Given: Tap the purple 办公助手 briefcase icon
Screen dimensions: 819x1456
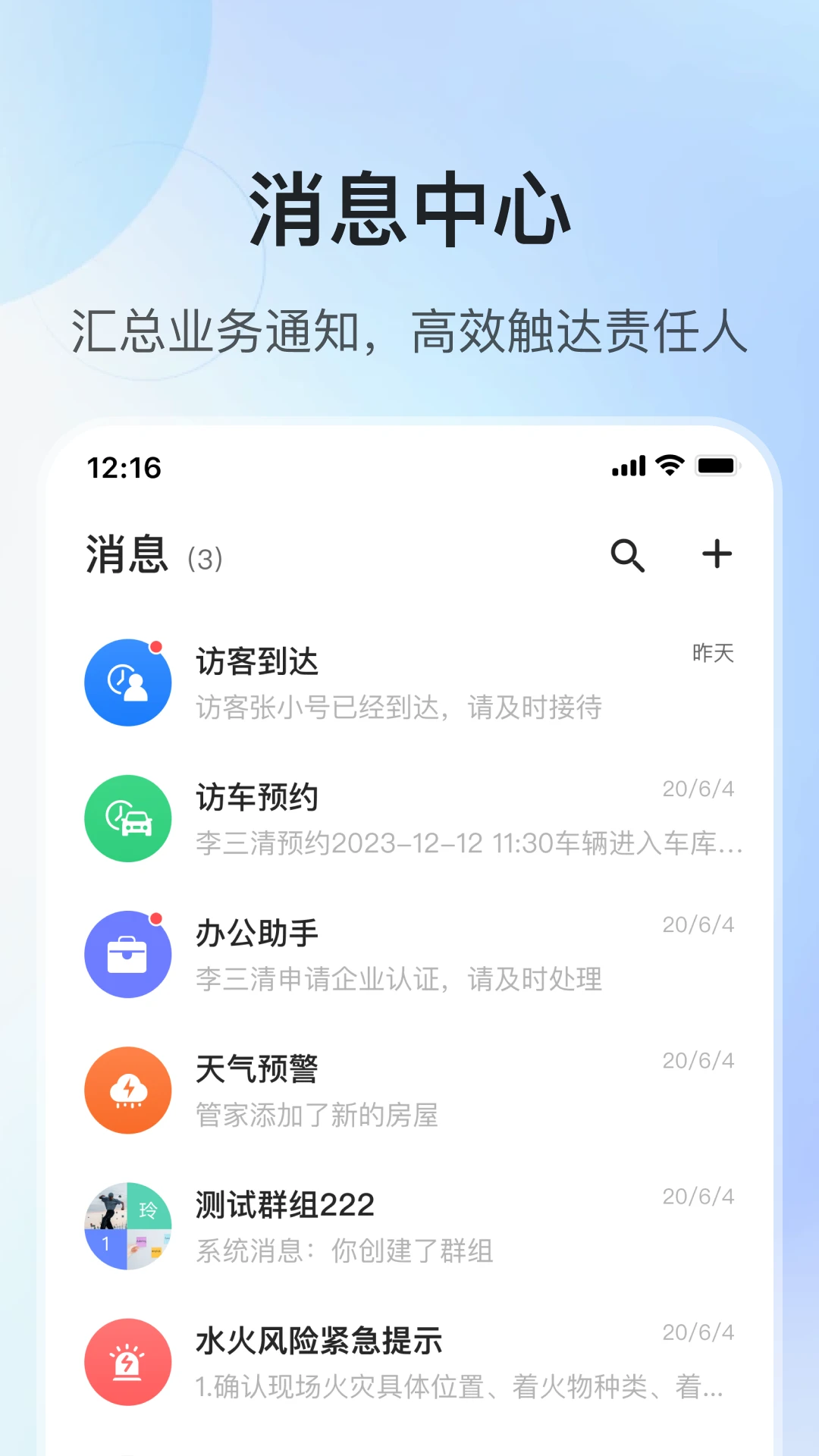Looking at the screenshot, I should coord(127,954).
